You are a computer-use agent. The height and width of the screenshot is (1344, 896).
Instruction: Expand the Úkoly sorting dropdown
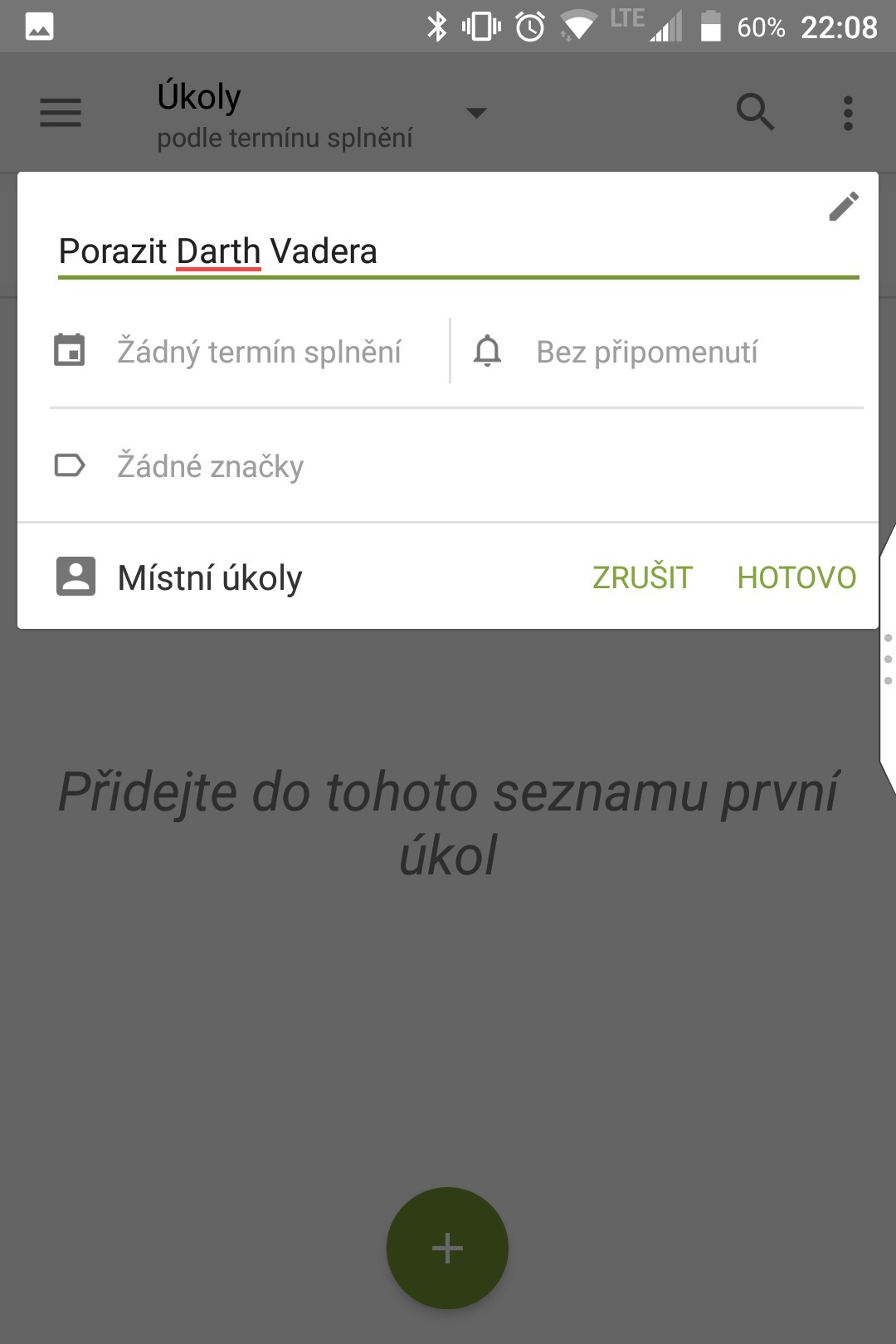[x=475, y=113]
